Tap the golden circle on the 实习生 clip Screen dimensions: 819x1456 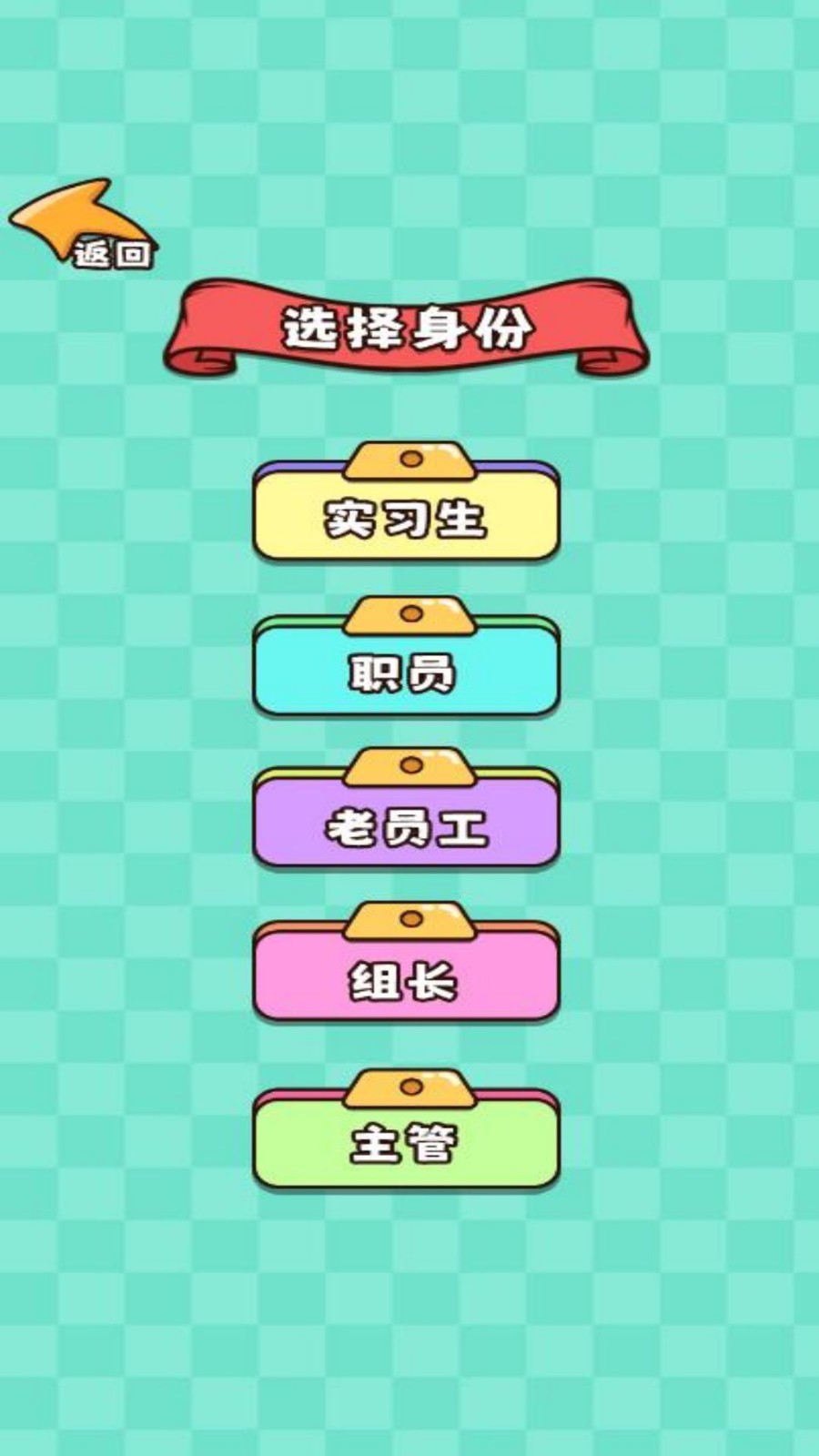point(409,458)
